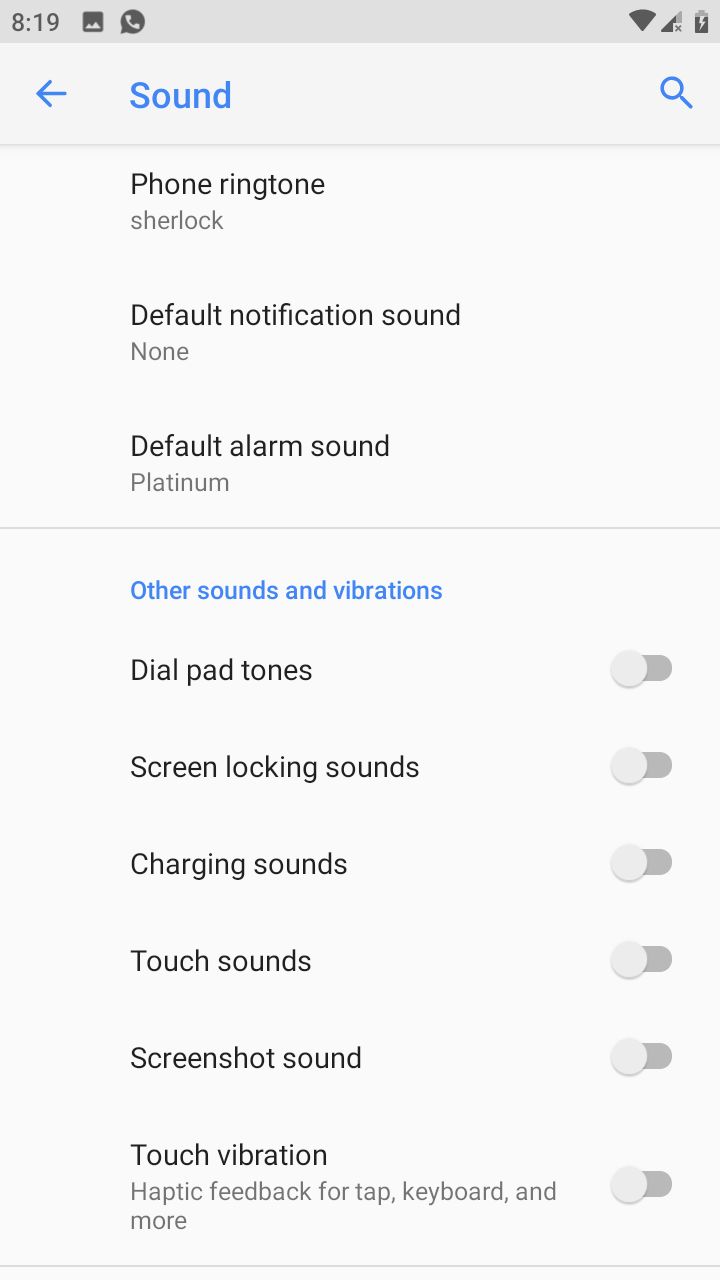This screenshot has width=720, height=1280.
Task: Open Default alarm sound options
Action: [x=360, y=463]
